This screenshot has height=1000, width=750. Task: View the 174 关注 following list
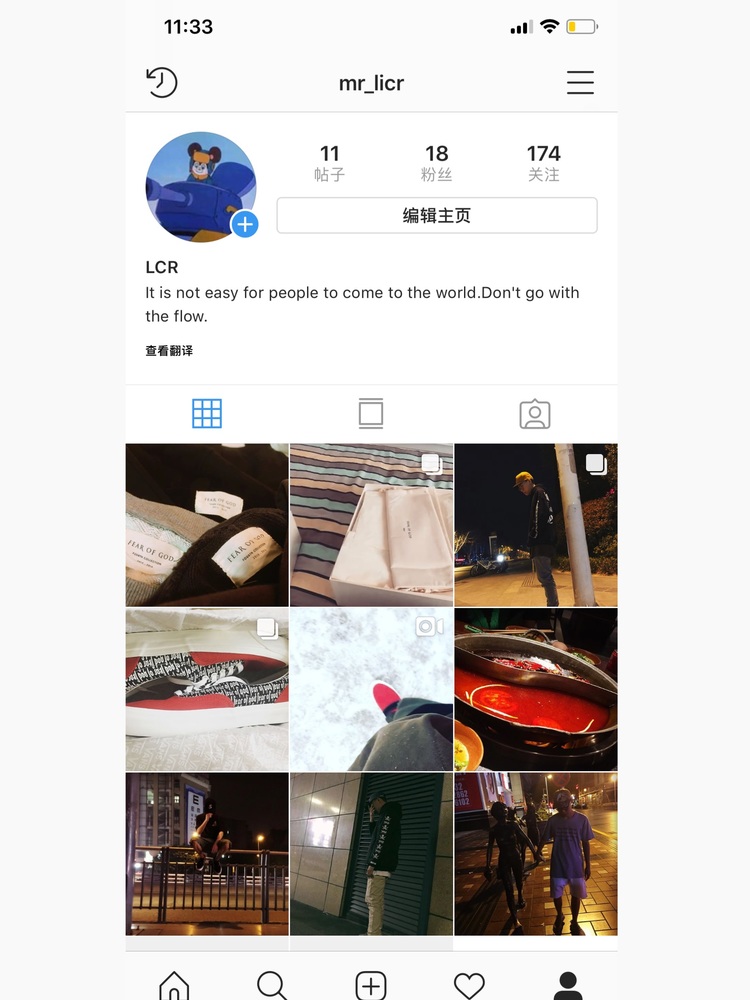pos(543,162)
